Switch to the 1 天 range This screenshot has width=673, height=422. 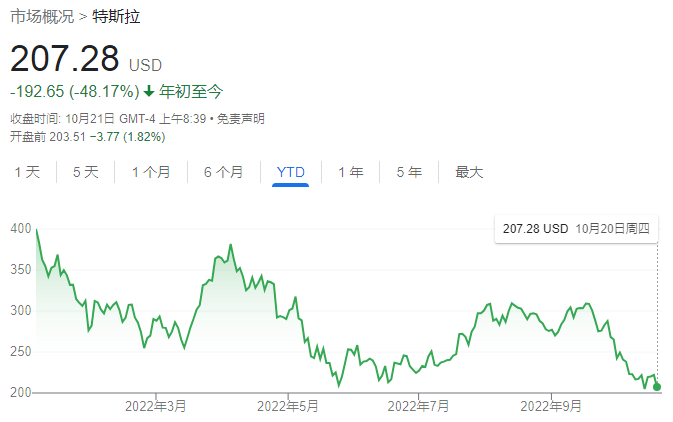pos(27,172)
